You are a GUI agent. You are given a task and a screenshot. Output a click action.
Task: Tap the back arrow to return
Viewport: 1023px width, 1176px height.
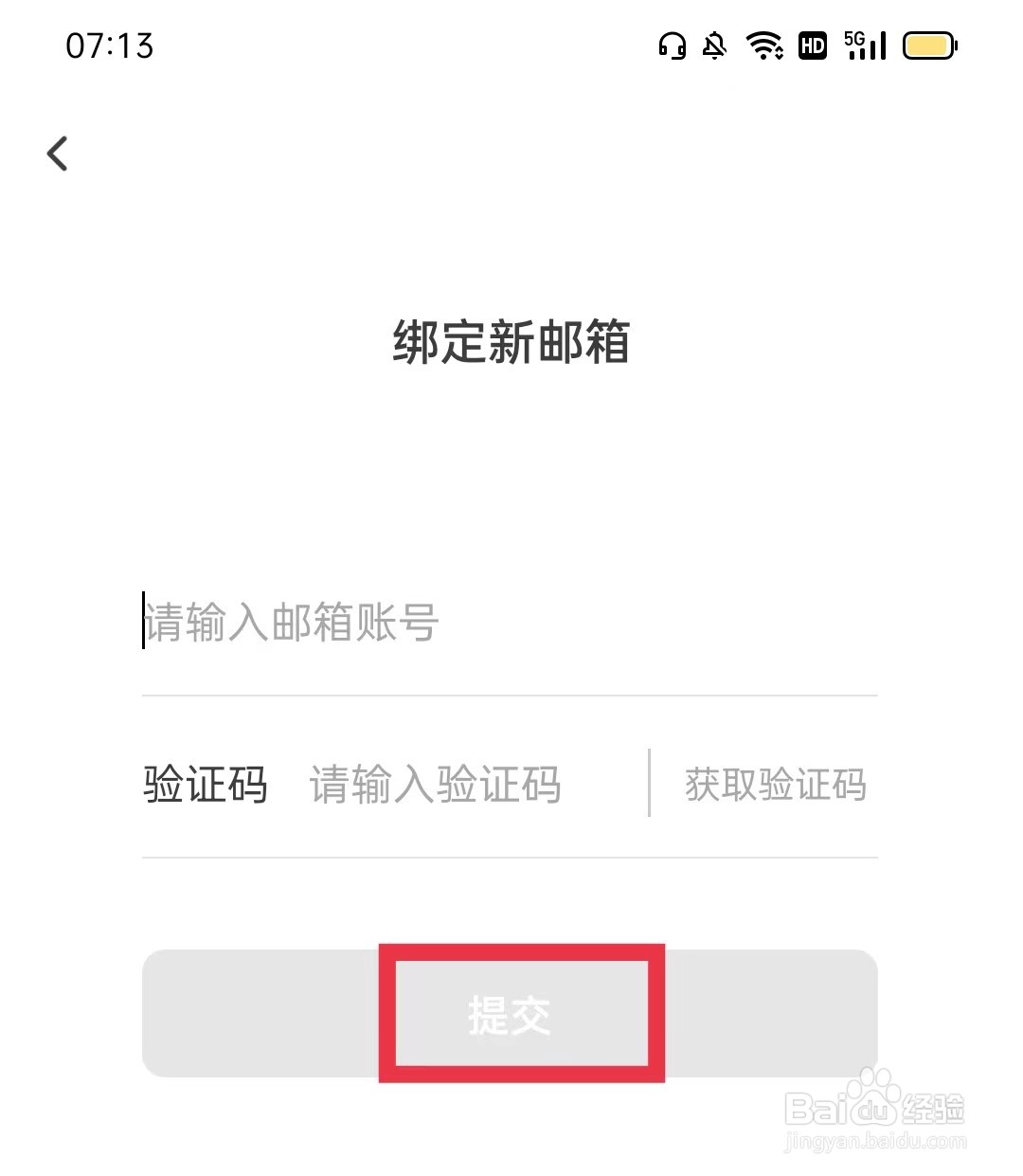click(57, 153)
